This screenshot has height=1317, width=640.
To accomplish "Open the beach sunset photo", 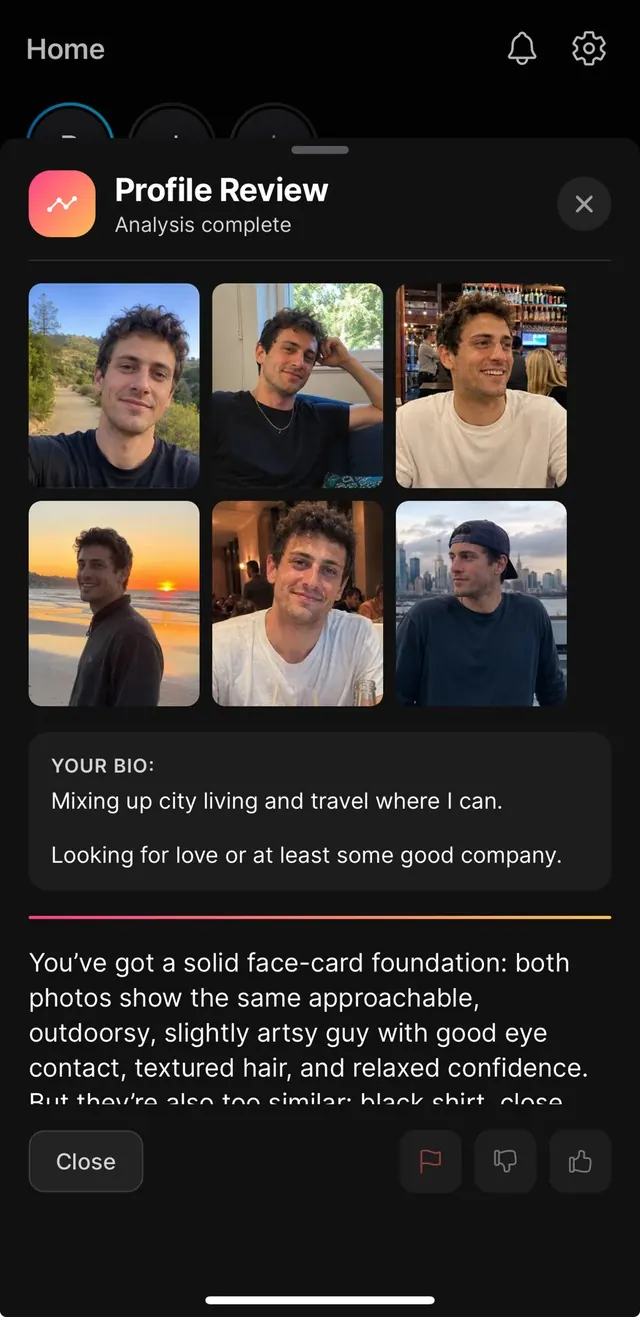I will pos(114,604).
